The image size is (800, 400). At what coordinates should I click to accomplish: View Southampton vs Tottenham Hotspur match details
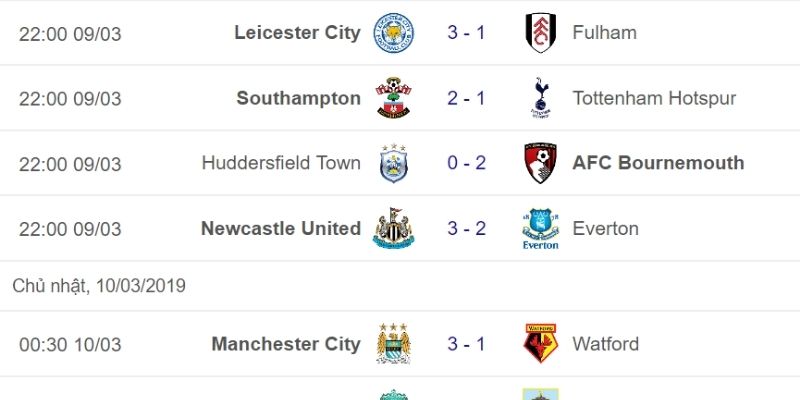pos(466,98)
